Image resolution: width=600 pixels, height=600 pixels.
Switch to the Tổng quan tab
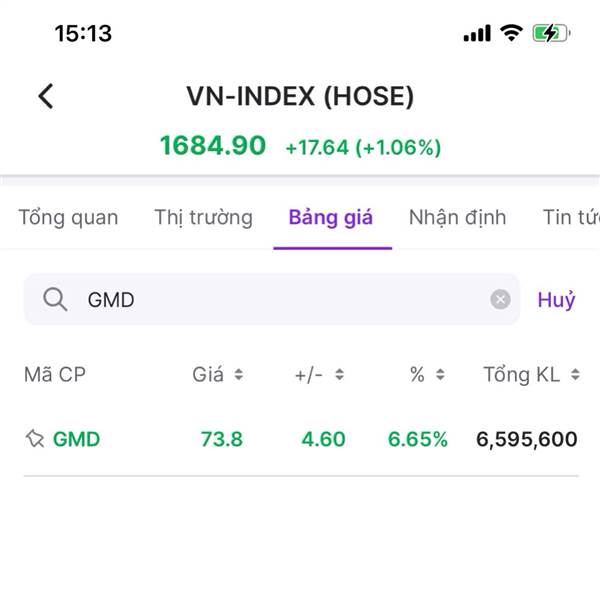pyautogui.click(x=68, y=218)
